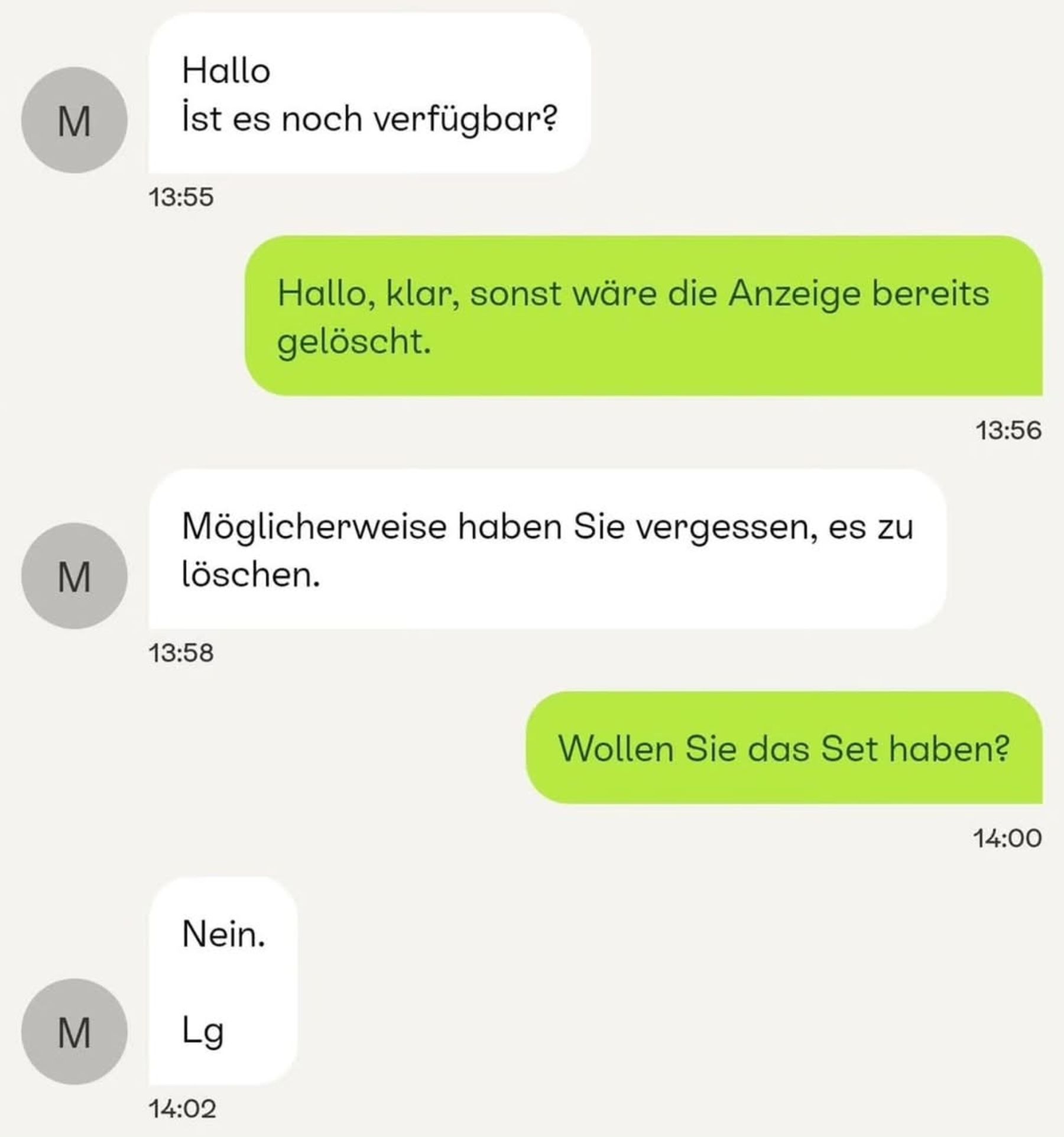Select M's avatar beside the 'Nein. Lg' message
Image resolution: width=1064 pixels, height=1137 pixels.
[x=74, y=1032]
